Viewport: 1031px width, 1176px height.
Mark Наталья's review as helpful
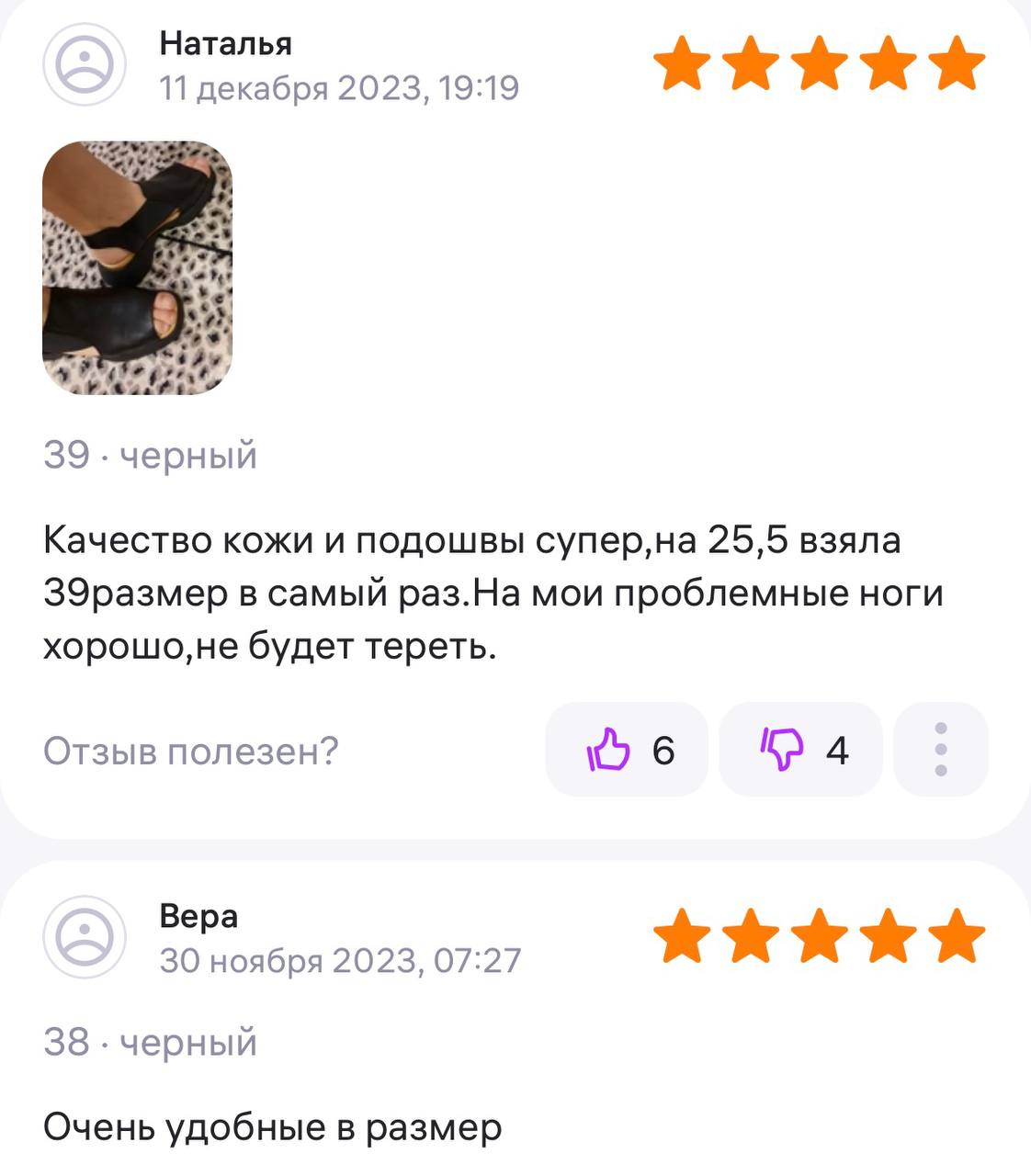[627, 750]
